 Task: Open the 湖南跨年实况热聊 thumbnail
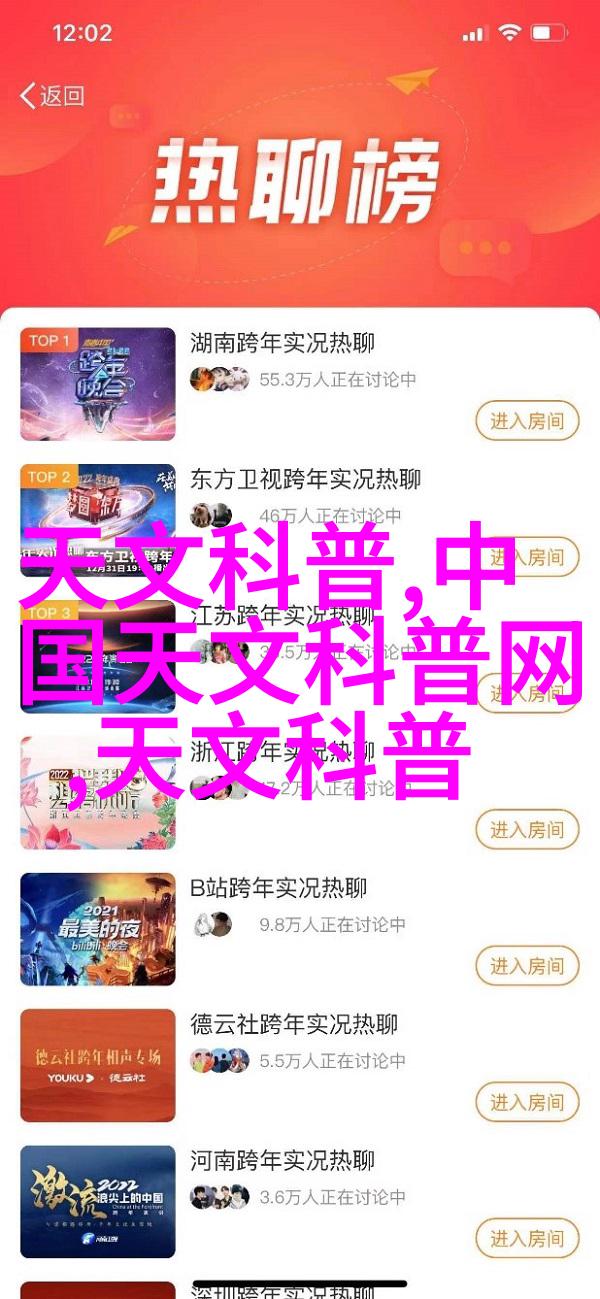point(98,384)
